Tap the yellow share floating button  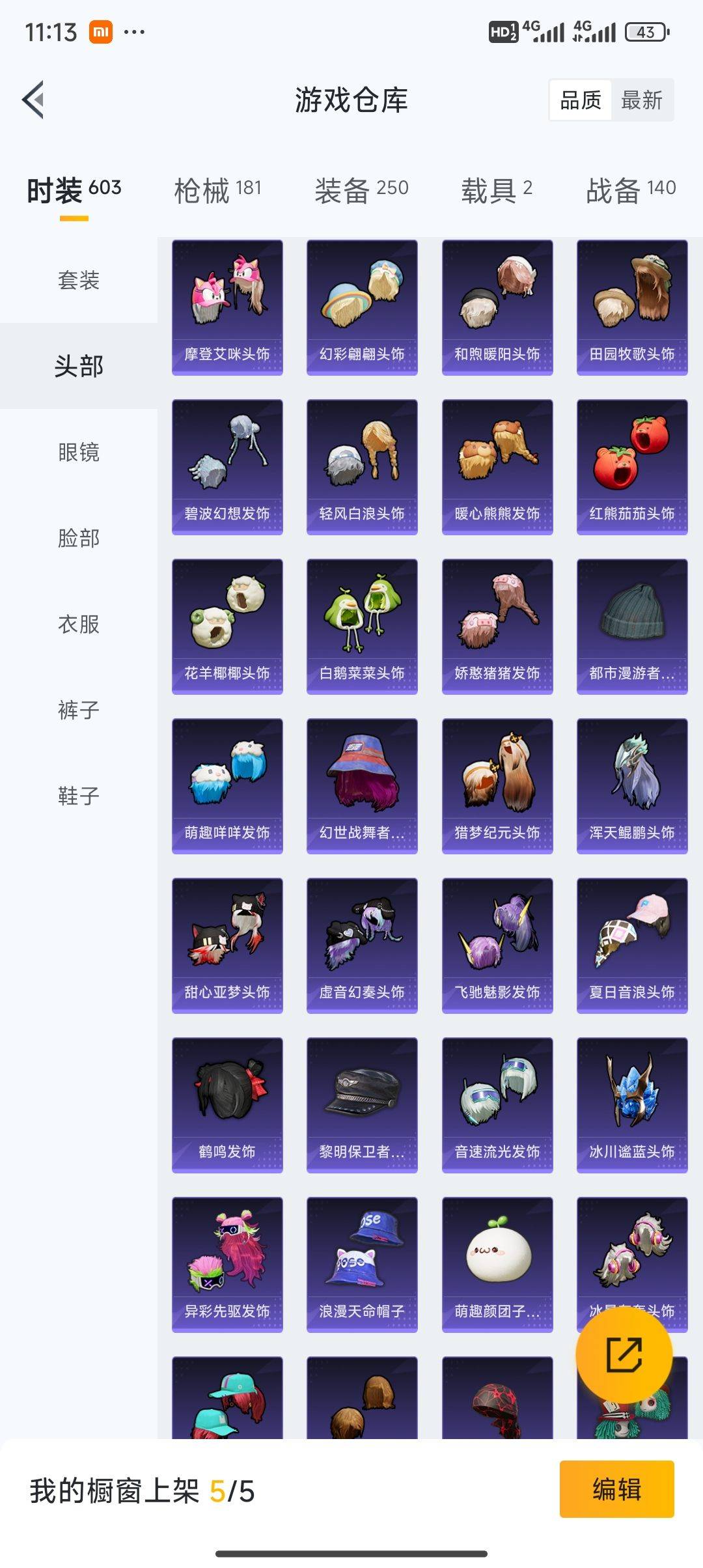(624, 1354)
